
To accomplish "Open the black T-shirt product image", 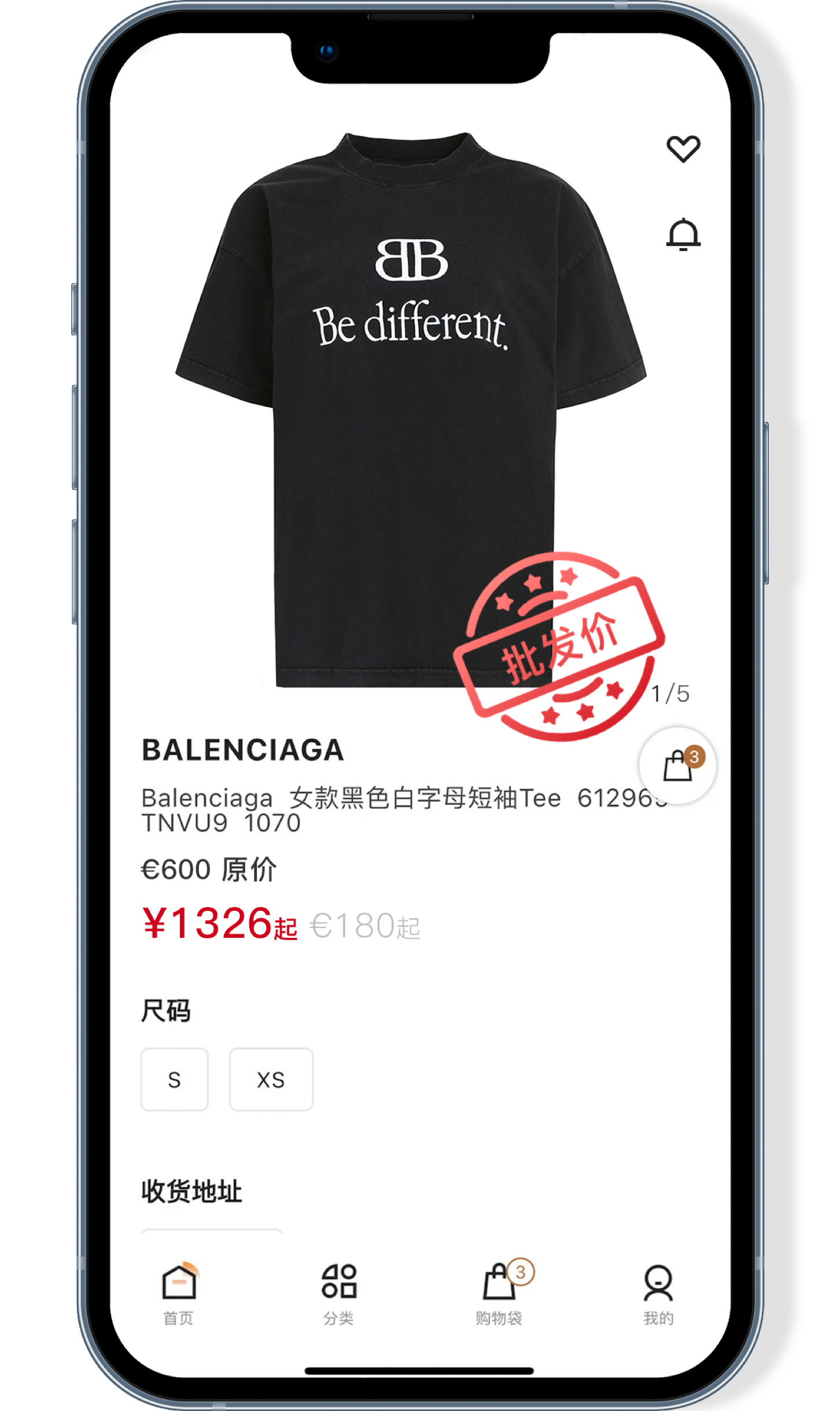I will click(x=411, y=405).
